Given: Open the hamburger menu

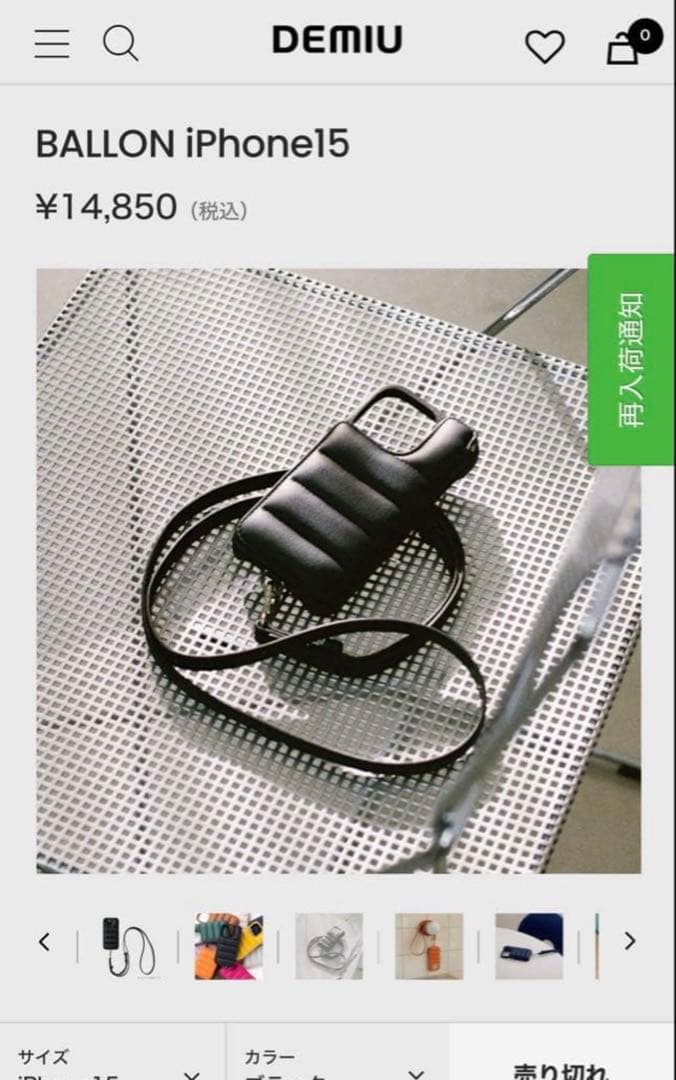Looking at the screenshot, I should tap(52, 44).
